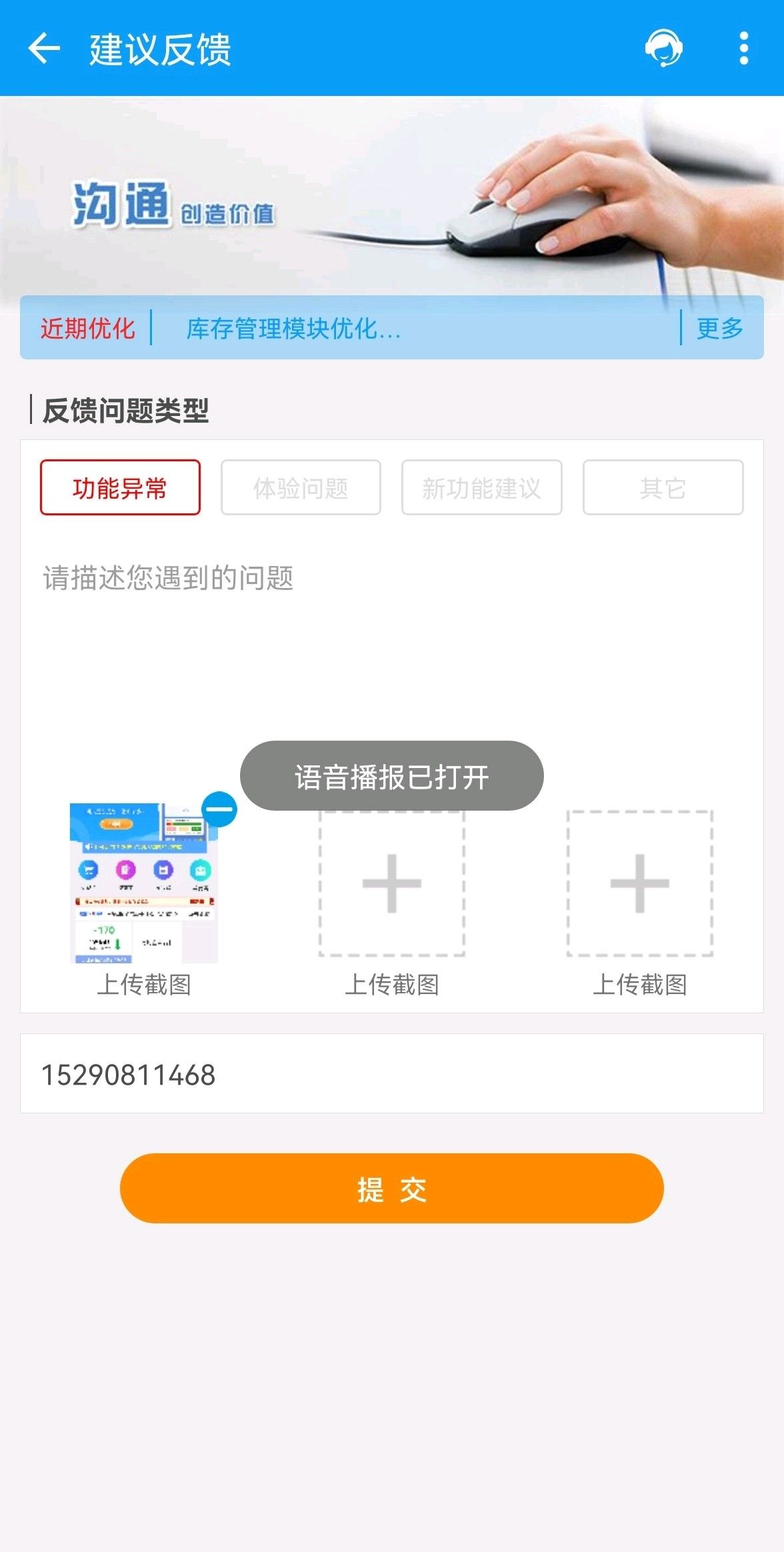Choose 新功能建议 feedback type

click(481, 487)
